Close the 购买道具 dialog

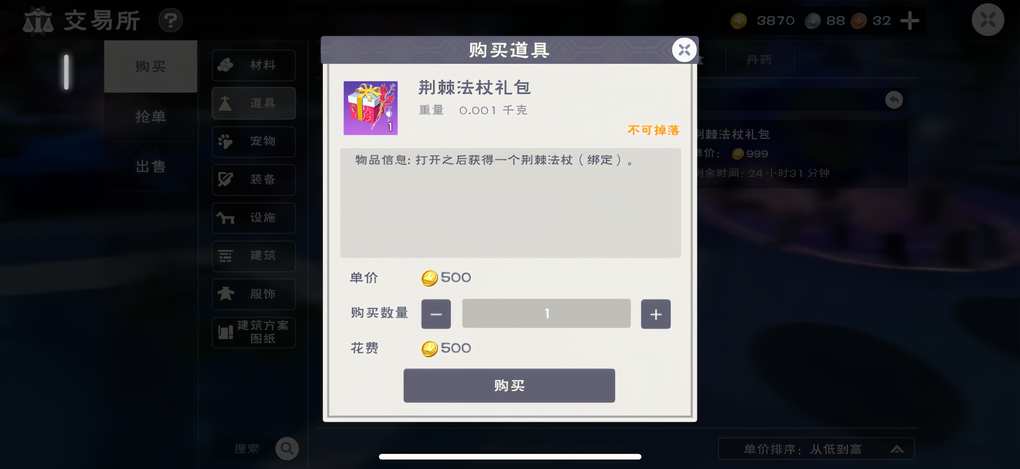683,50
